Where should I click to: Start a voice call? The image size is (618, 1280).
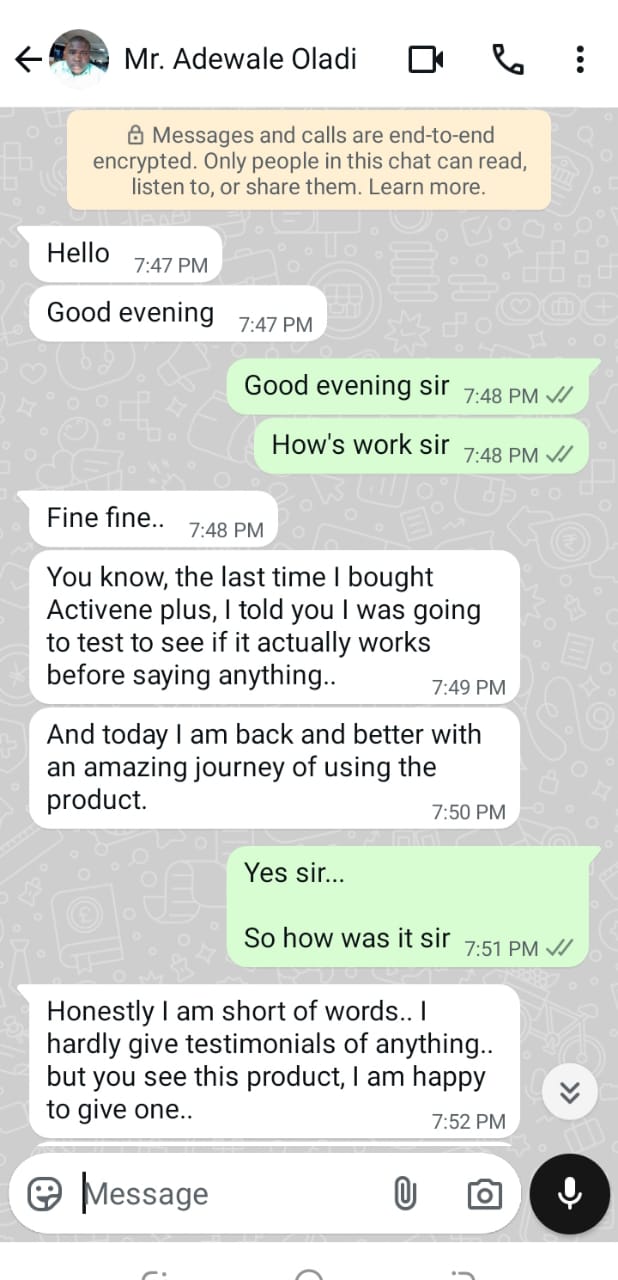508,60
